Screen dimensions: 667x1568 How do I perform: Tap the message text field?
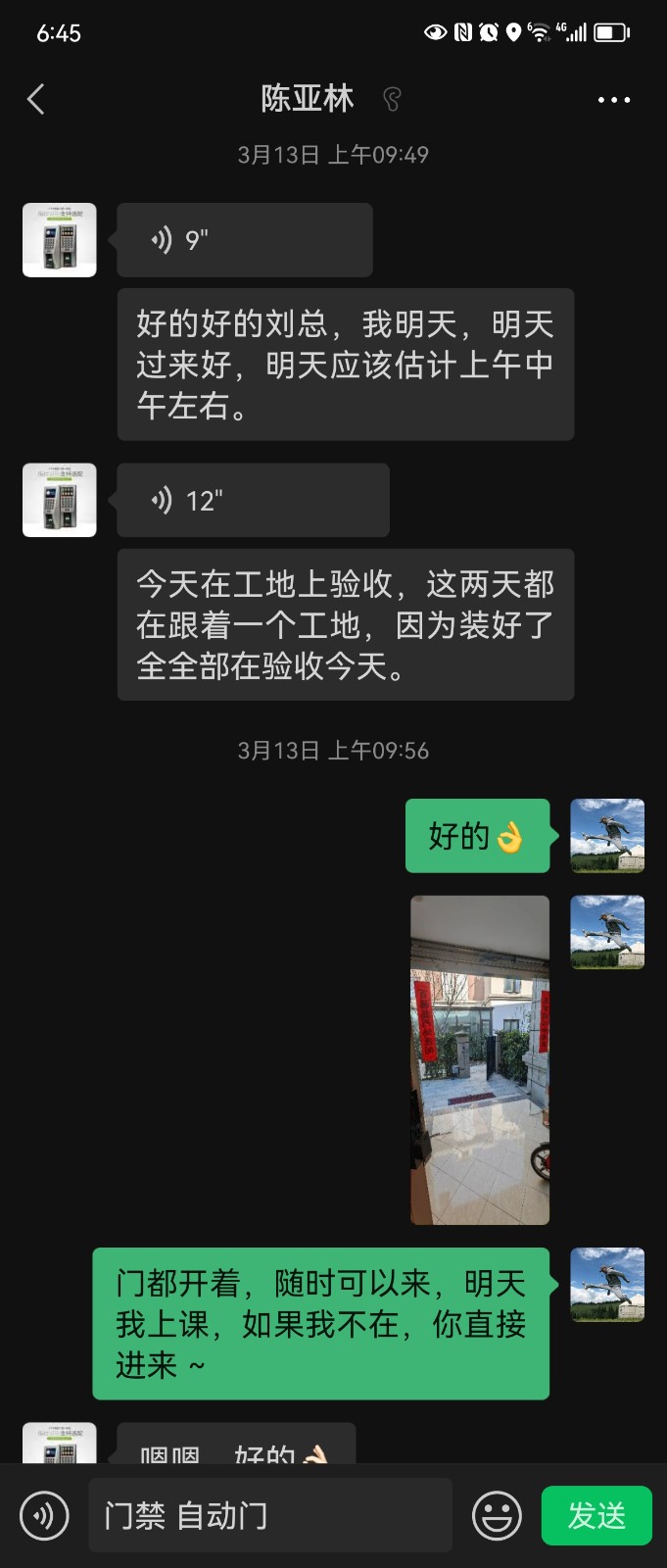point(269,1515)
